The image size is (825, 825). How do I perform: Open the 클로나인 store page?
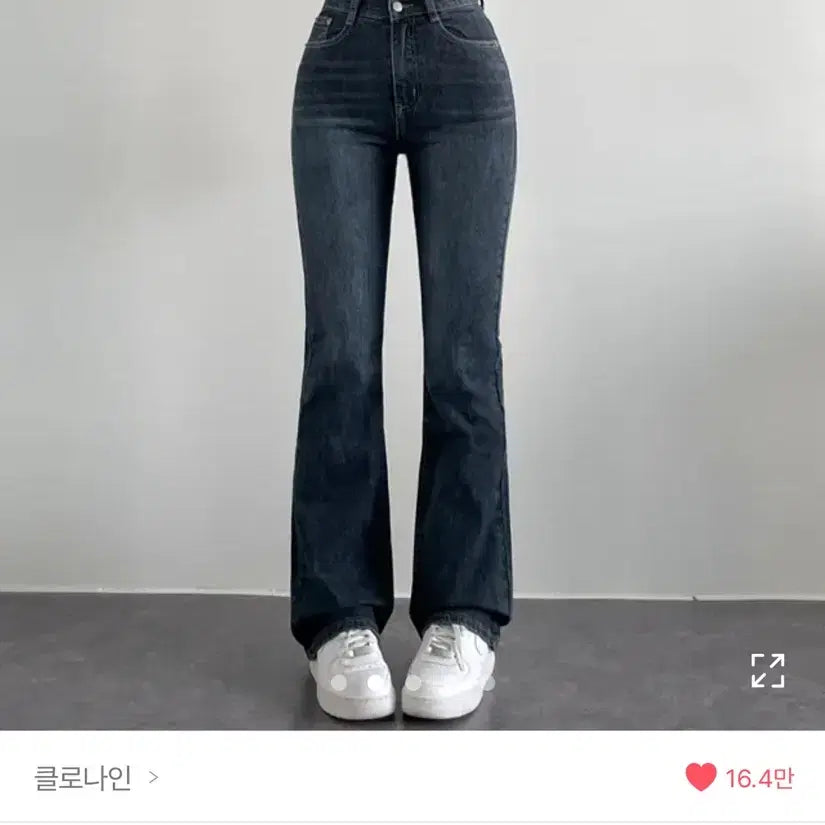click(x=96, y=778)
